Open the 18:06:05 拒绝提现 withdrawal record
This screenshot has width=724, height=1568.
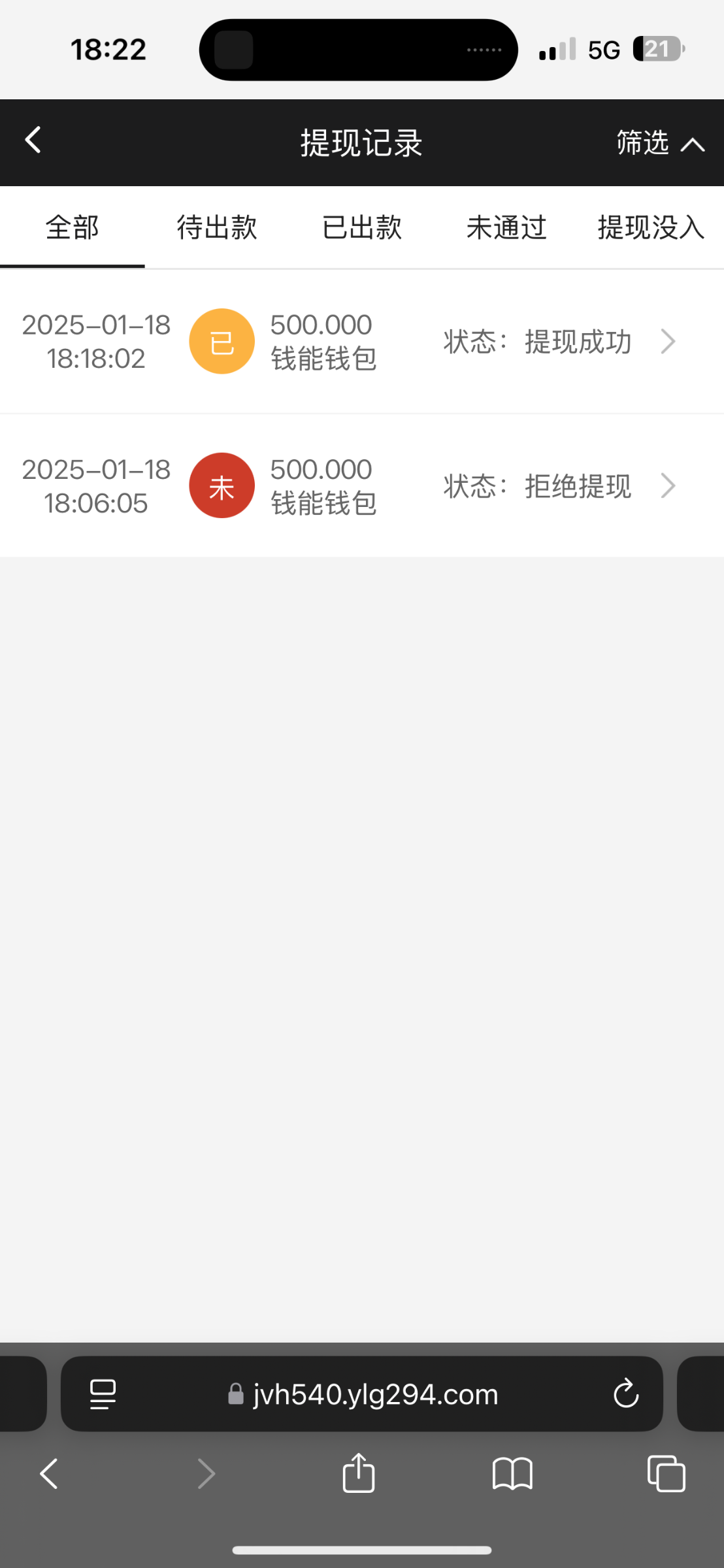coord(362,485)
